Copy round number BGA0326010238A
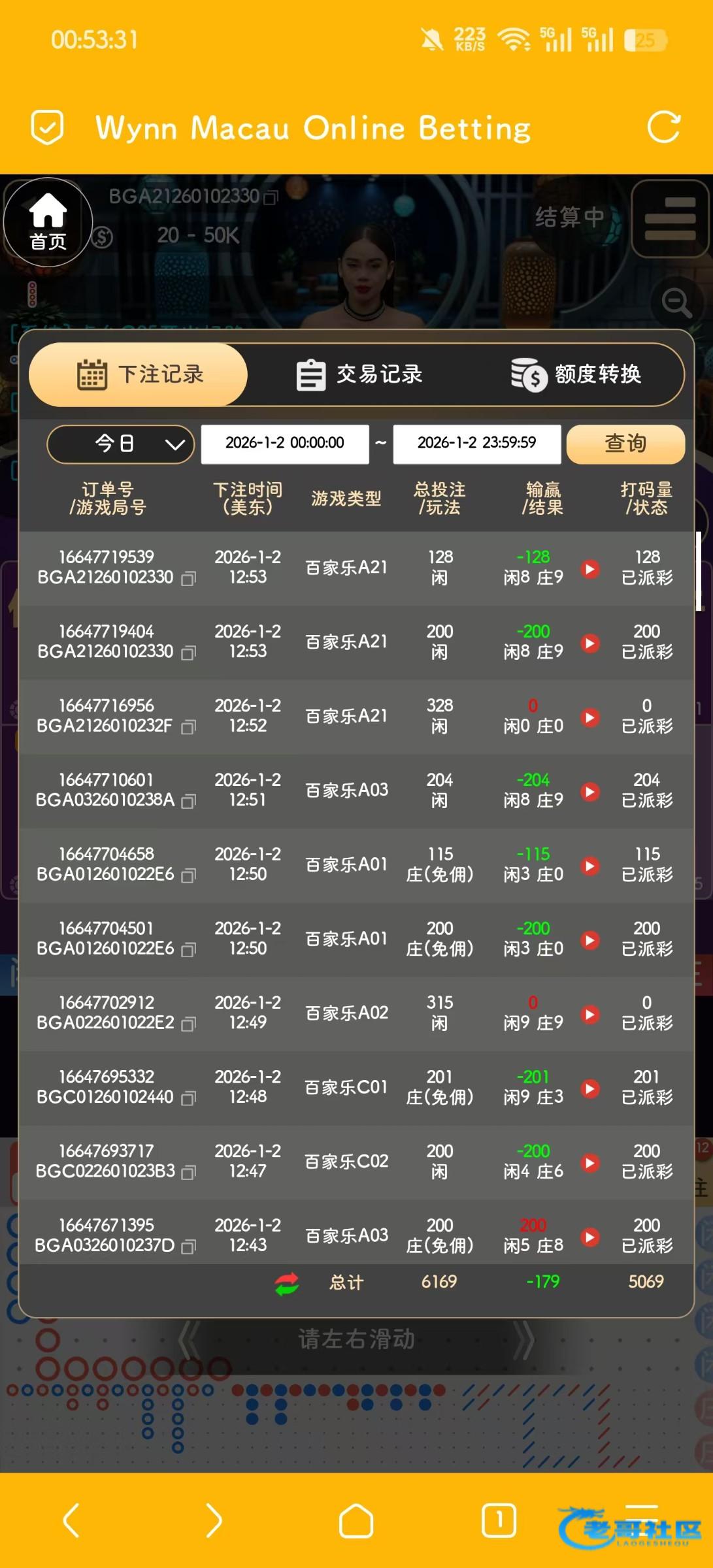The image size is (713, 1568). [x=188, y=801]
